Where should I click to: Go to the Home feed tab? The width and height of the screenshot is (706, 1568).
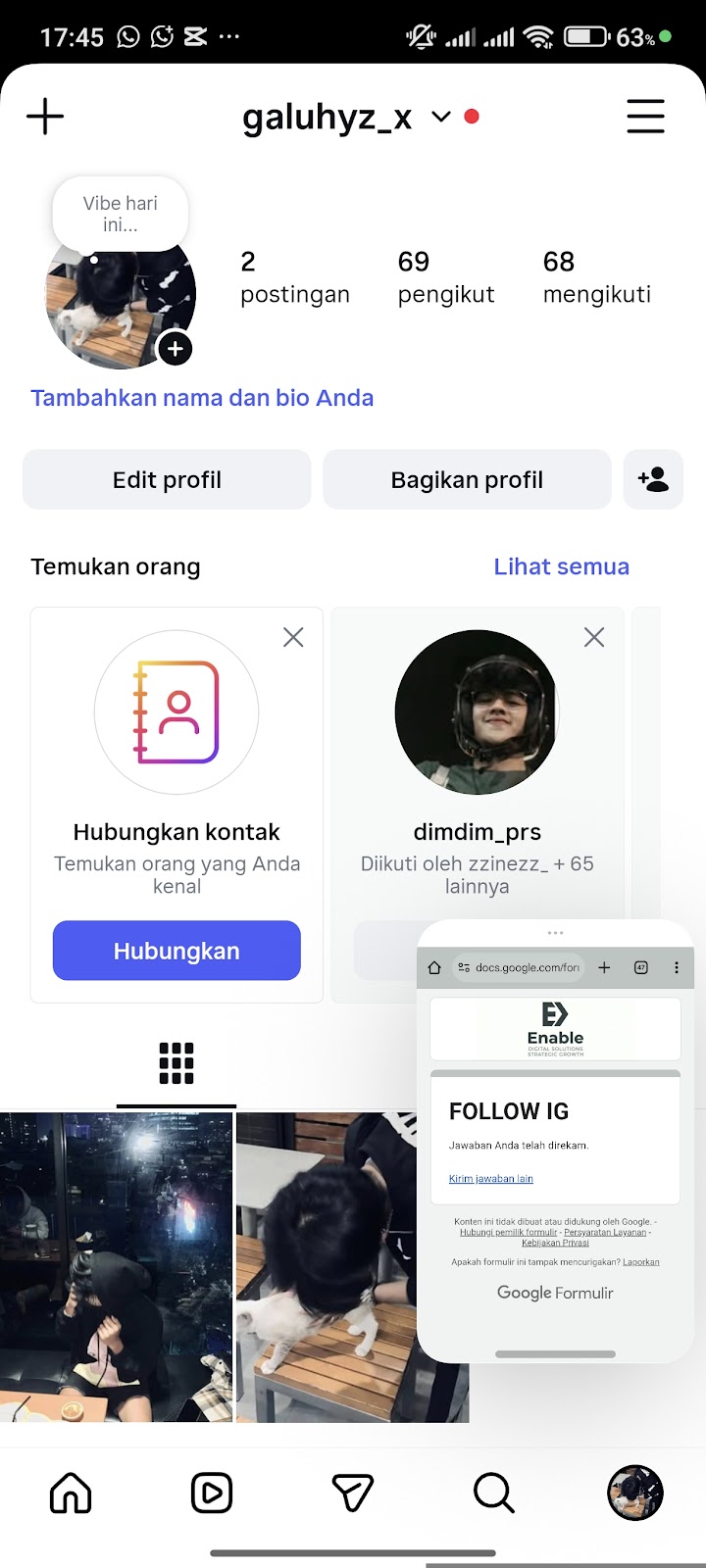[71, 1494]
